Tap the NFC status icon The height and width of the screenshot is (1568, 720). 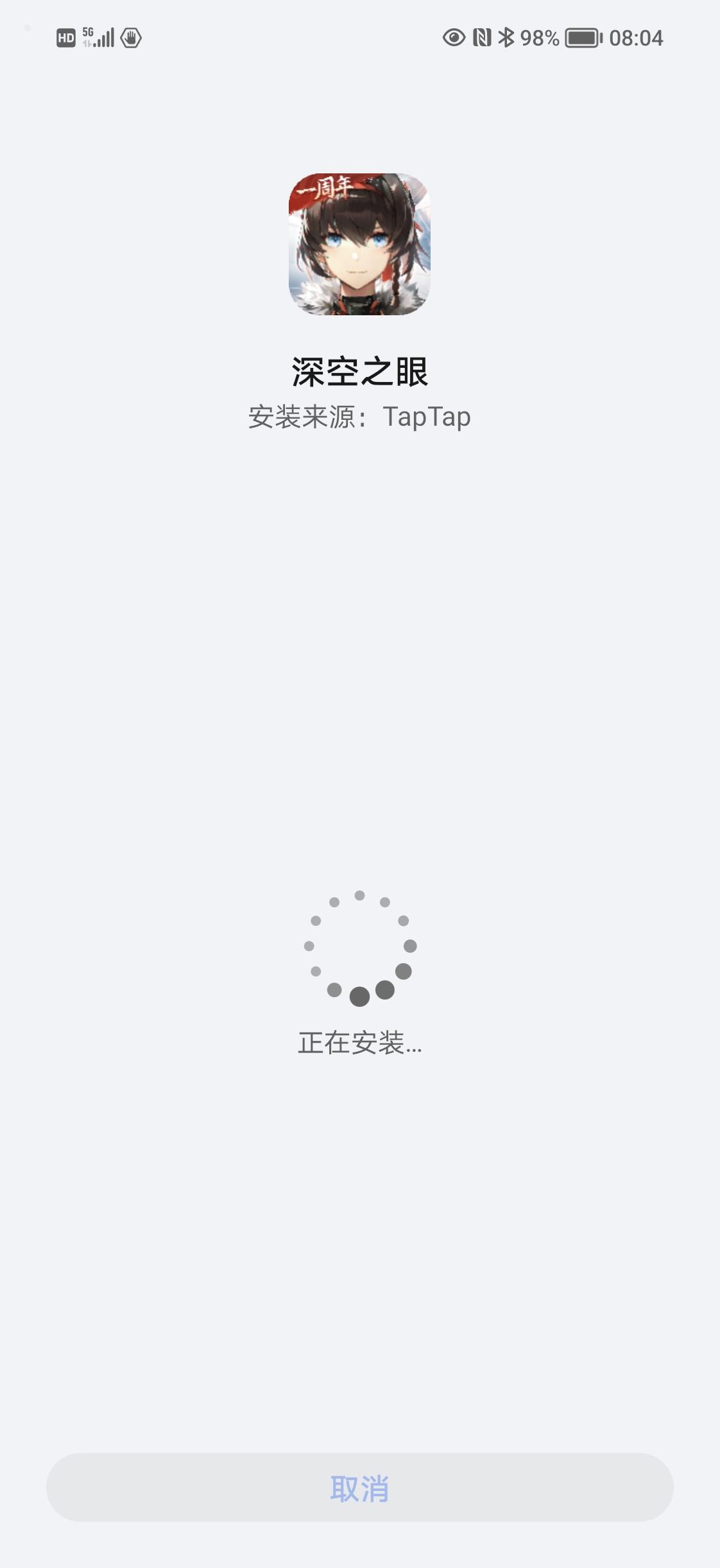click(x=482, y=39)
